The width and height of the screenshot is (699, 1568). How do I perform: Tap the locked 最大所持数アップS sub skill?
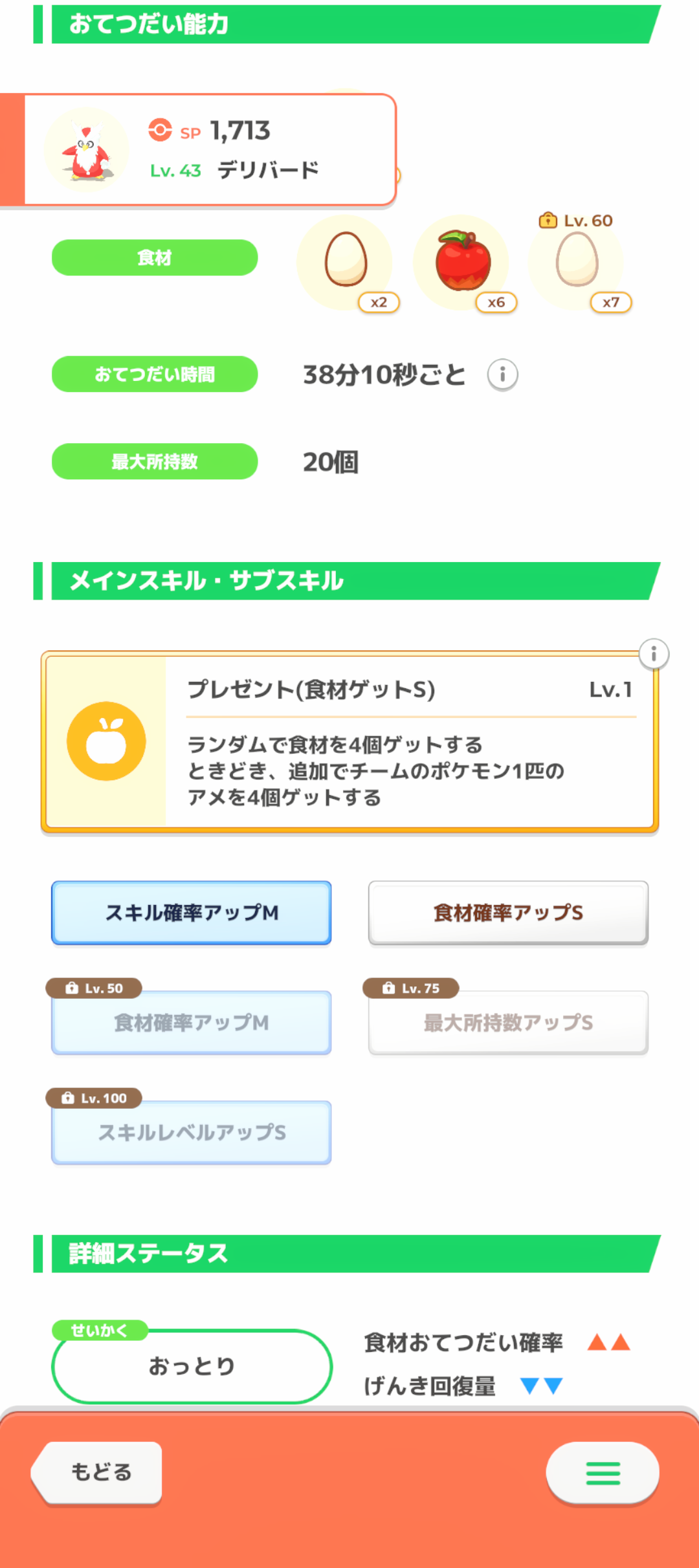[508, 1023]
